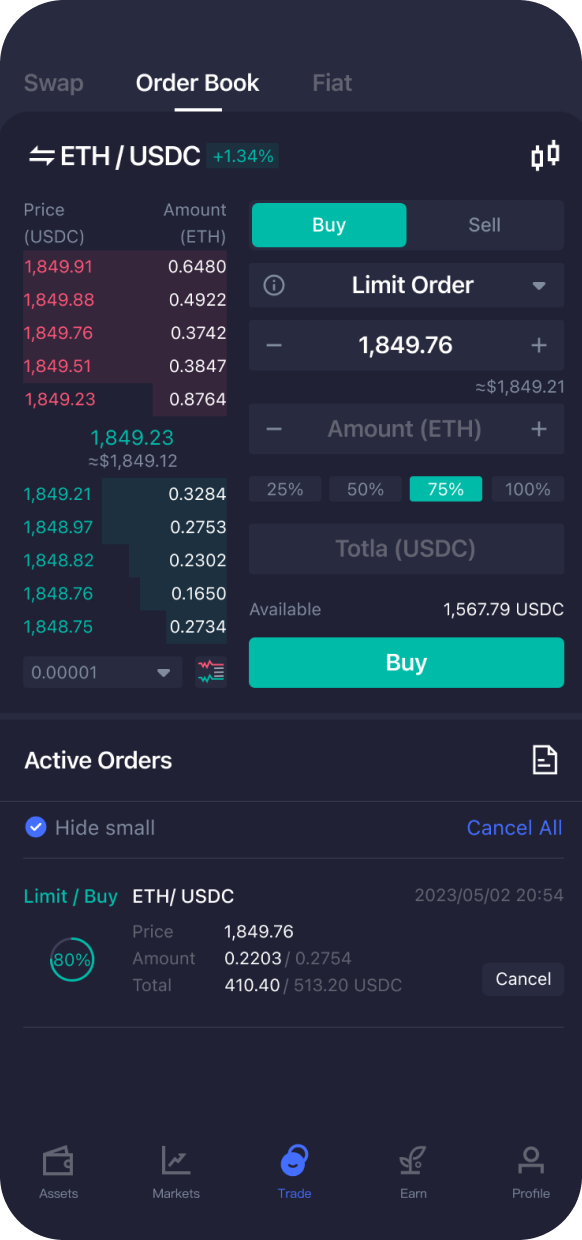Tap the Amount (ETH) input field

406,429
